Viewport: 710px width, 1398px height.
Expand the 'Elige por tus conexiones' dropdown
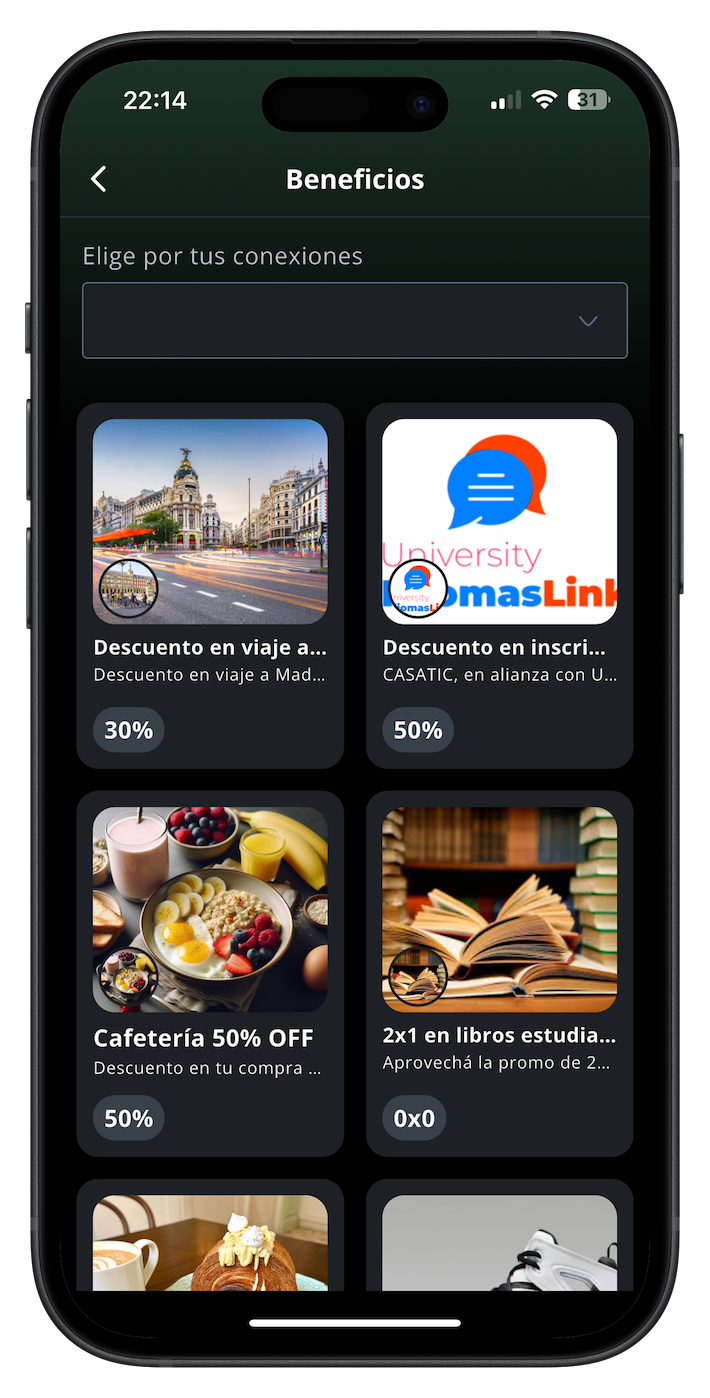click(355, 320)
